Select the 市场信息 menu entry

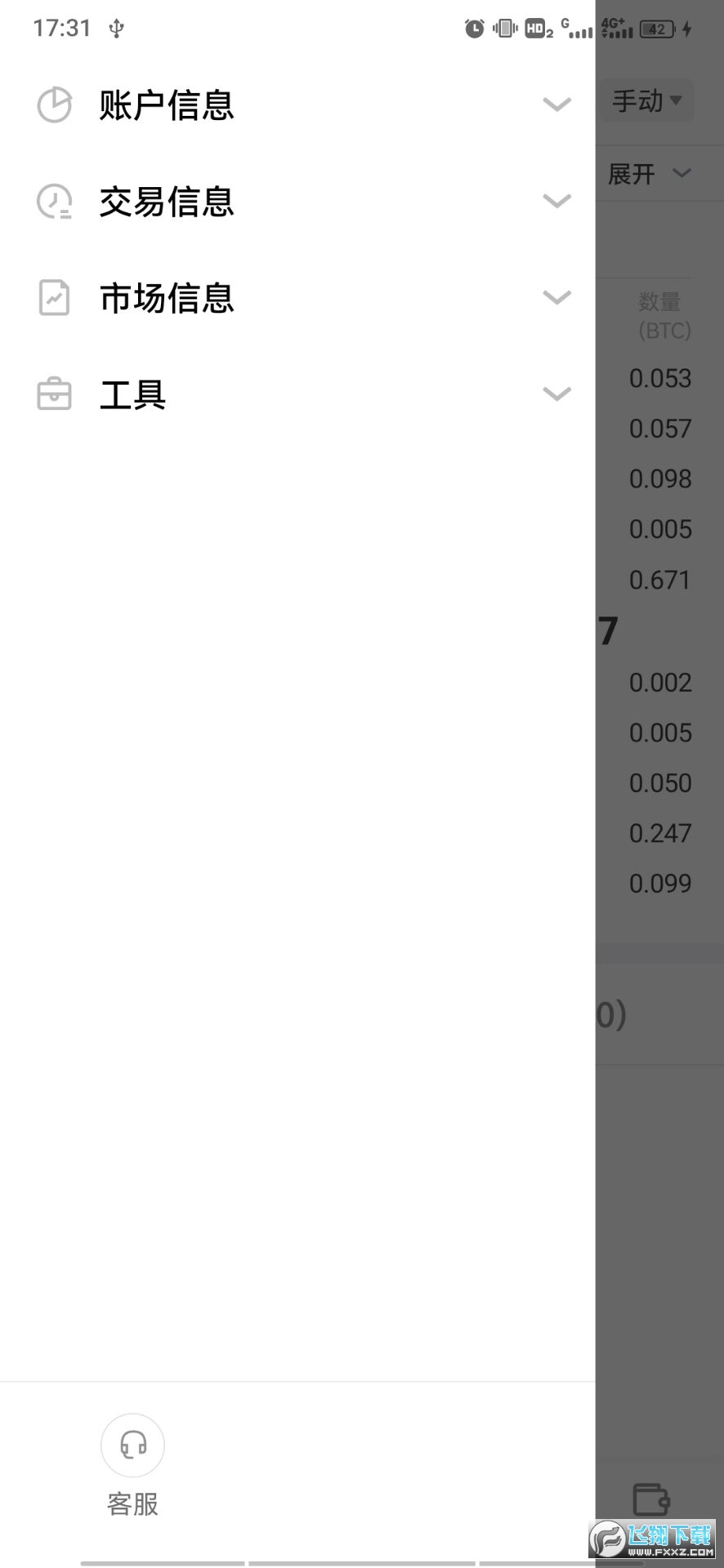tap(167, 297)
